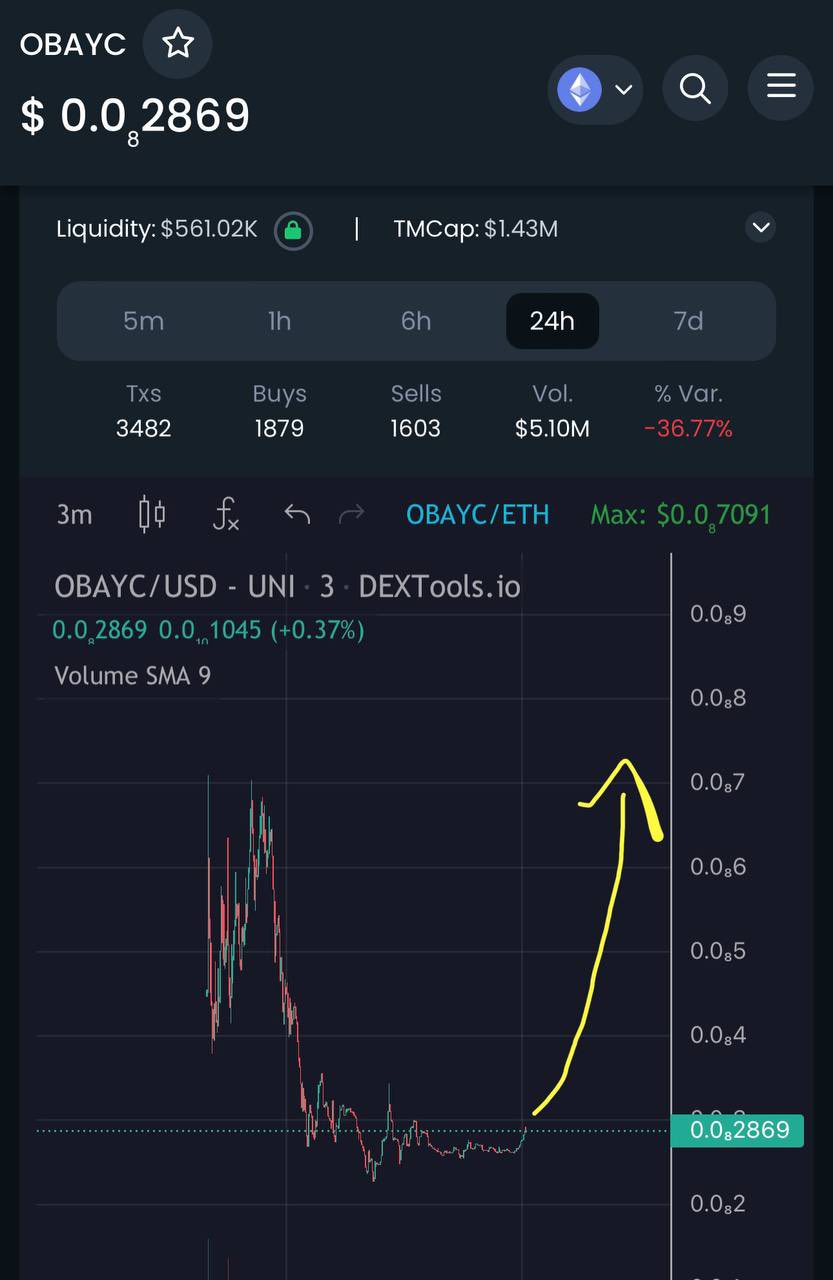Viewport: 833px width, 1280px height.
Task: Switch to the 7d stats tab
Action: (688, 321)
